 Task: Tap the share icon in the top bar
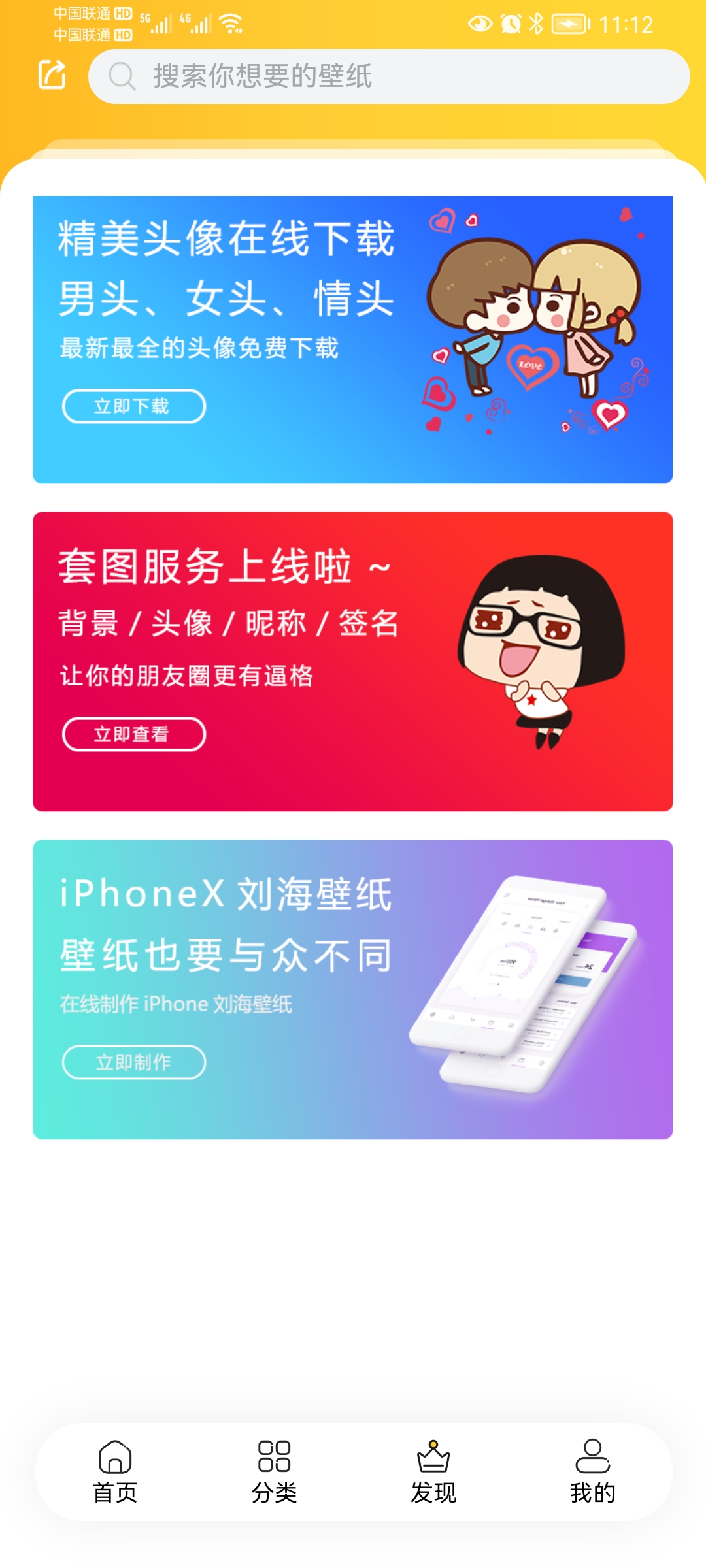click(x=52, y=74)
